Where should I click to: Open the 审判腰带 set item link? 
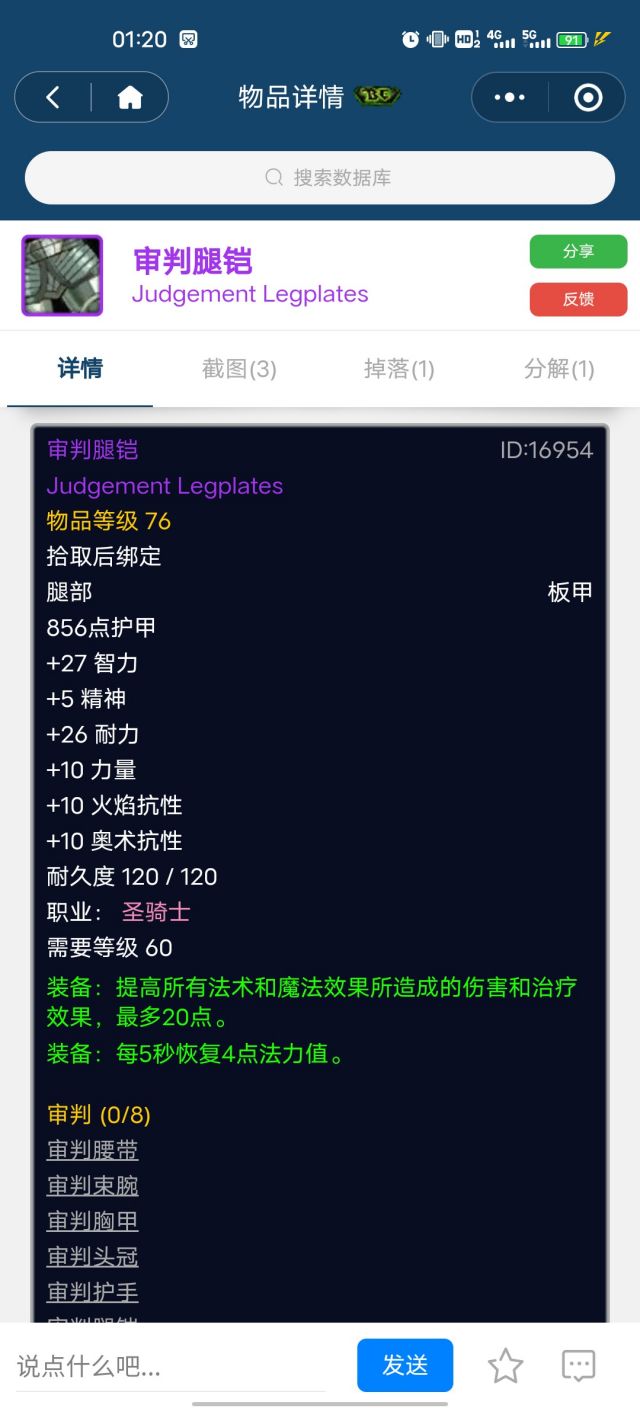[x=92, y=1150]
